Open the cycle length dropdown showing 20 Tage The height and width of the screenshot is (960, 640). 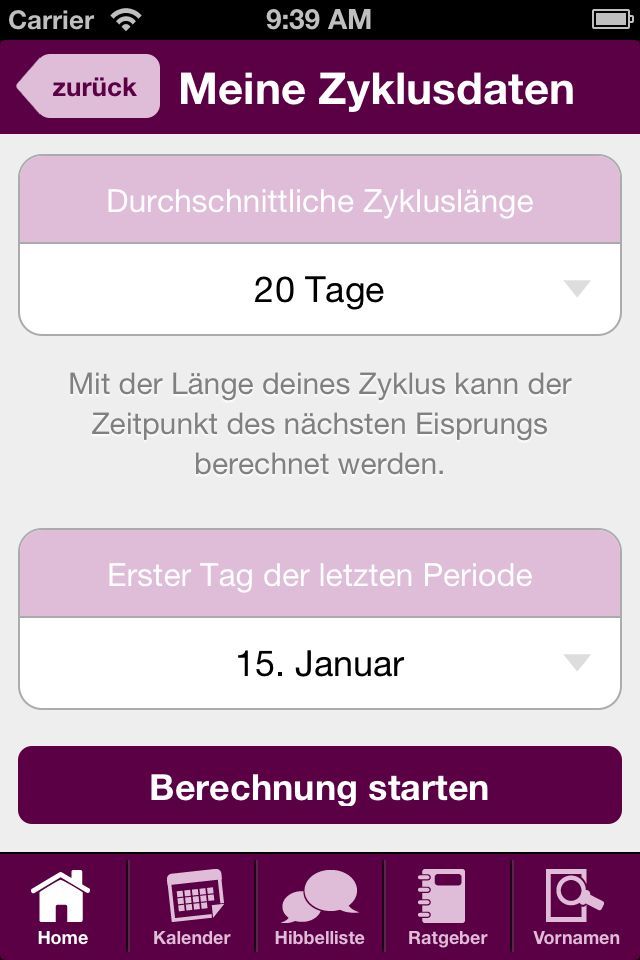[x=320, y=290]
